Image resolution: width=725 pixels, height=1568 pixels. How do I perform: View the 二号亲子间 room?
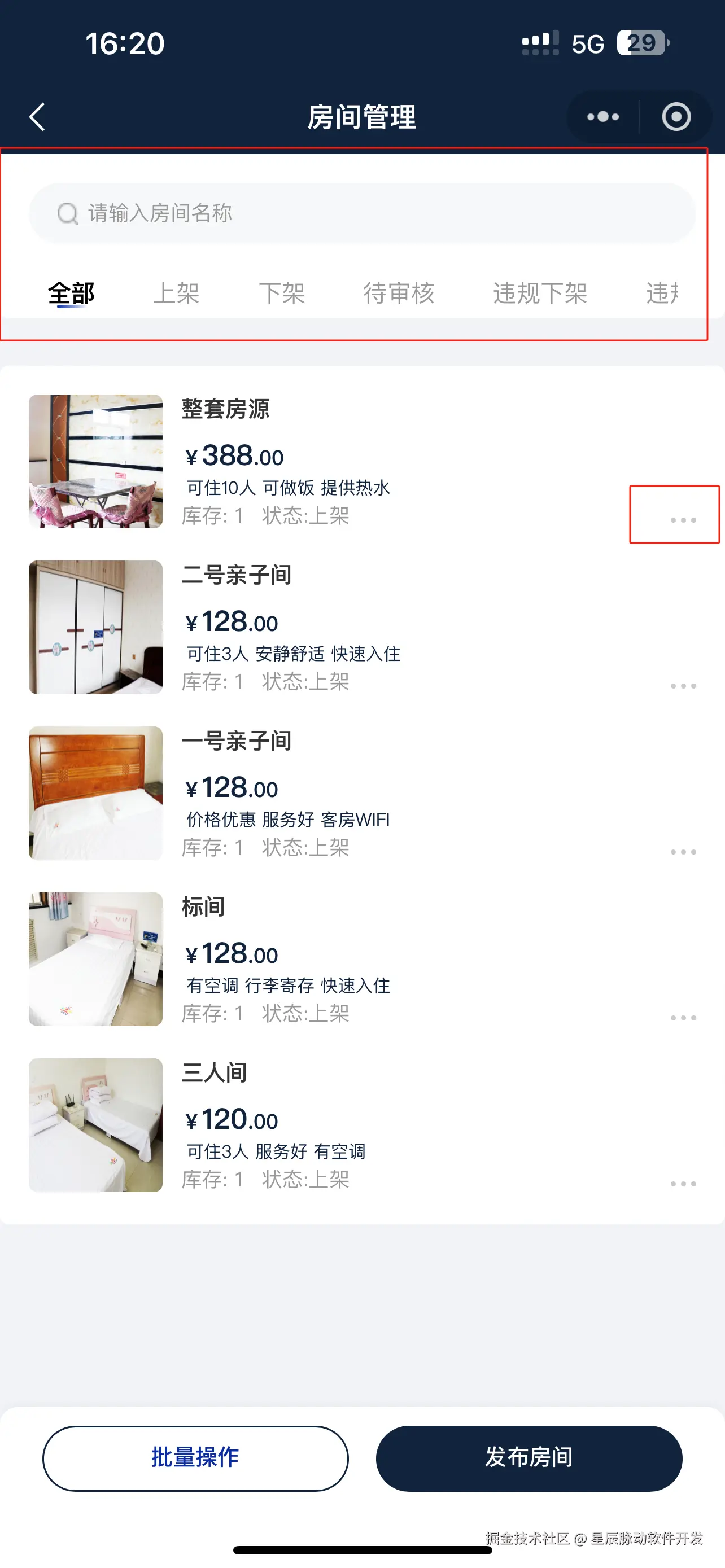coord(236,575)
